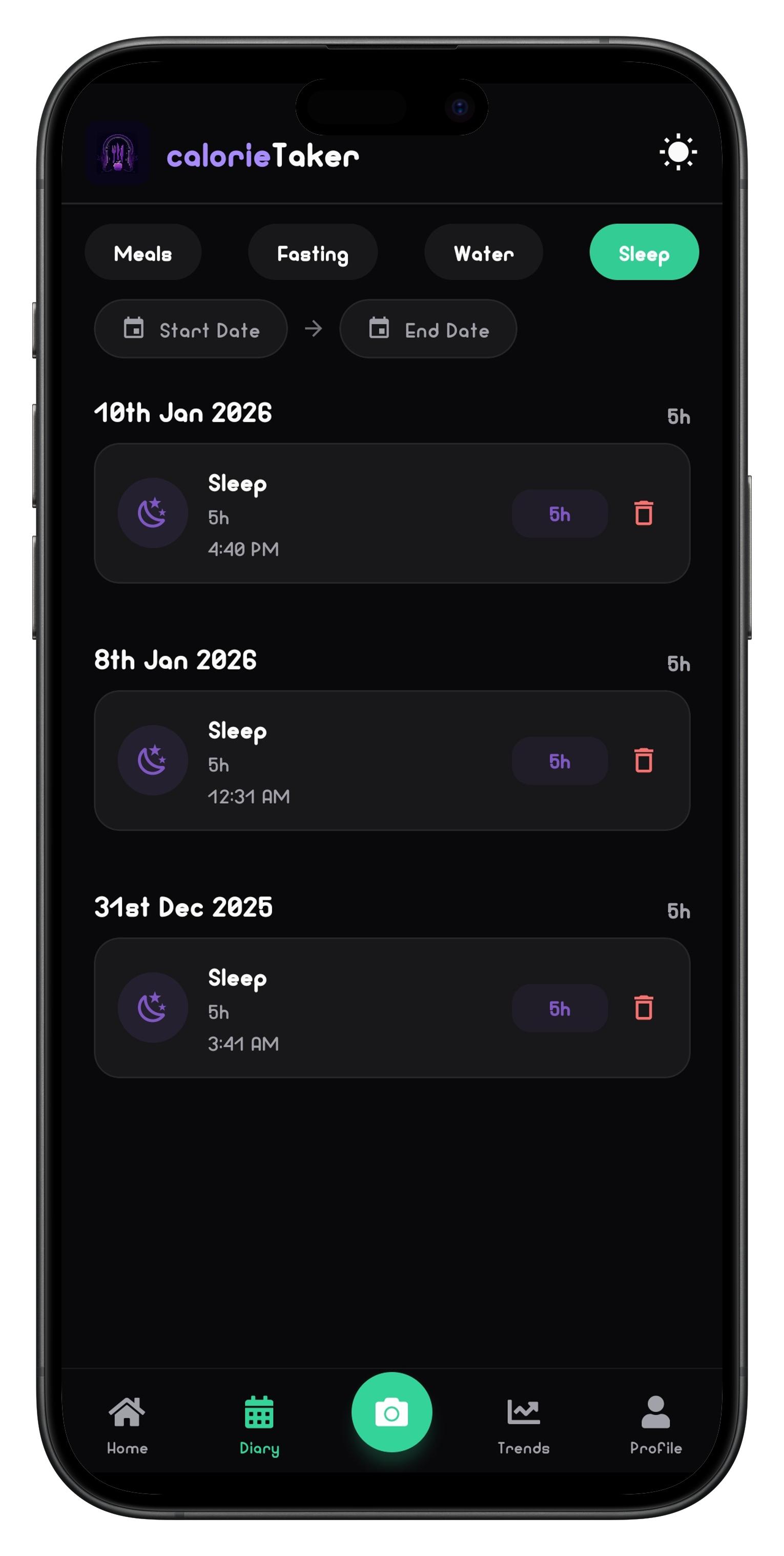
Task: Open the Start Date picker
Action: click(x=190, y=329)
